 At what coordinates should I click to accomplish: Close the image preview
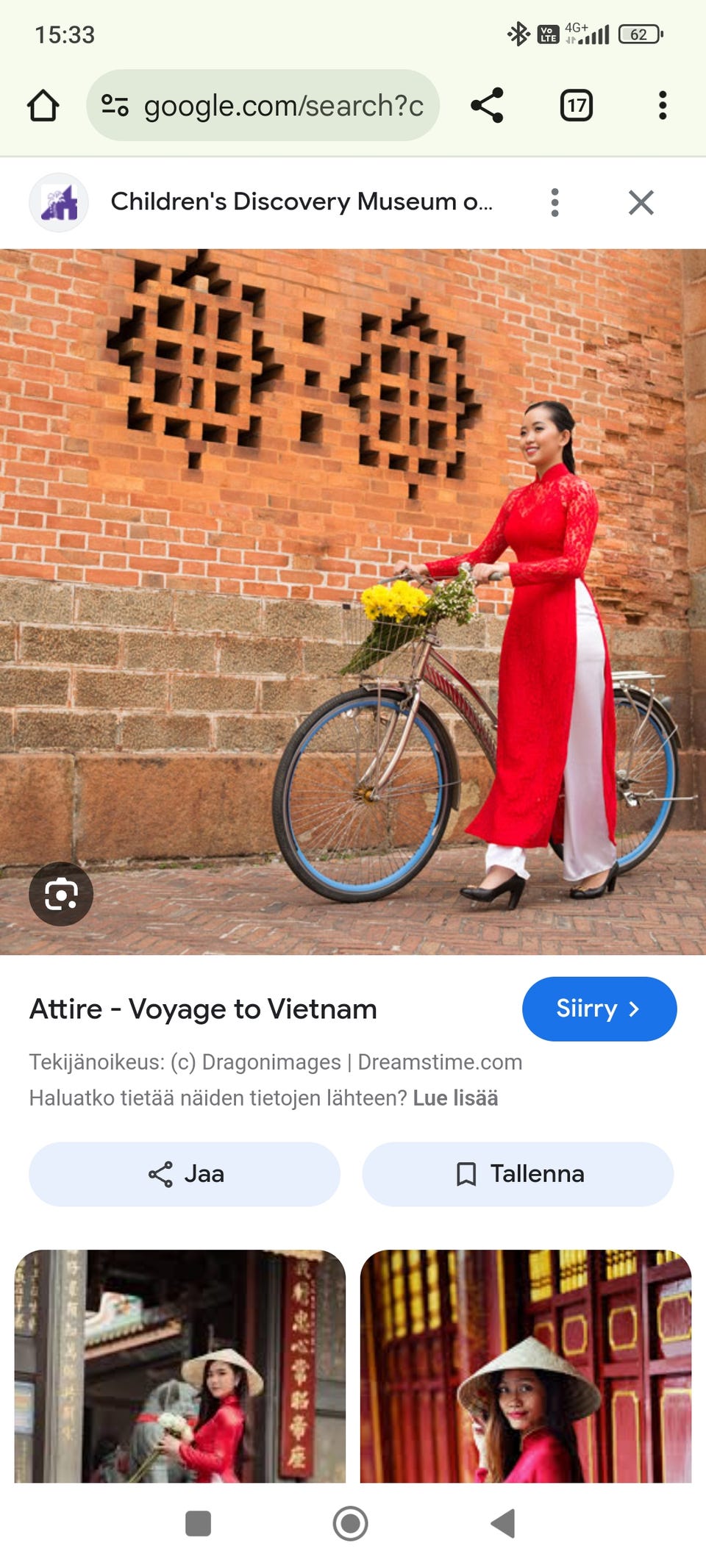(x=641, y=202)
